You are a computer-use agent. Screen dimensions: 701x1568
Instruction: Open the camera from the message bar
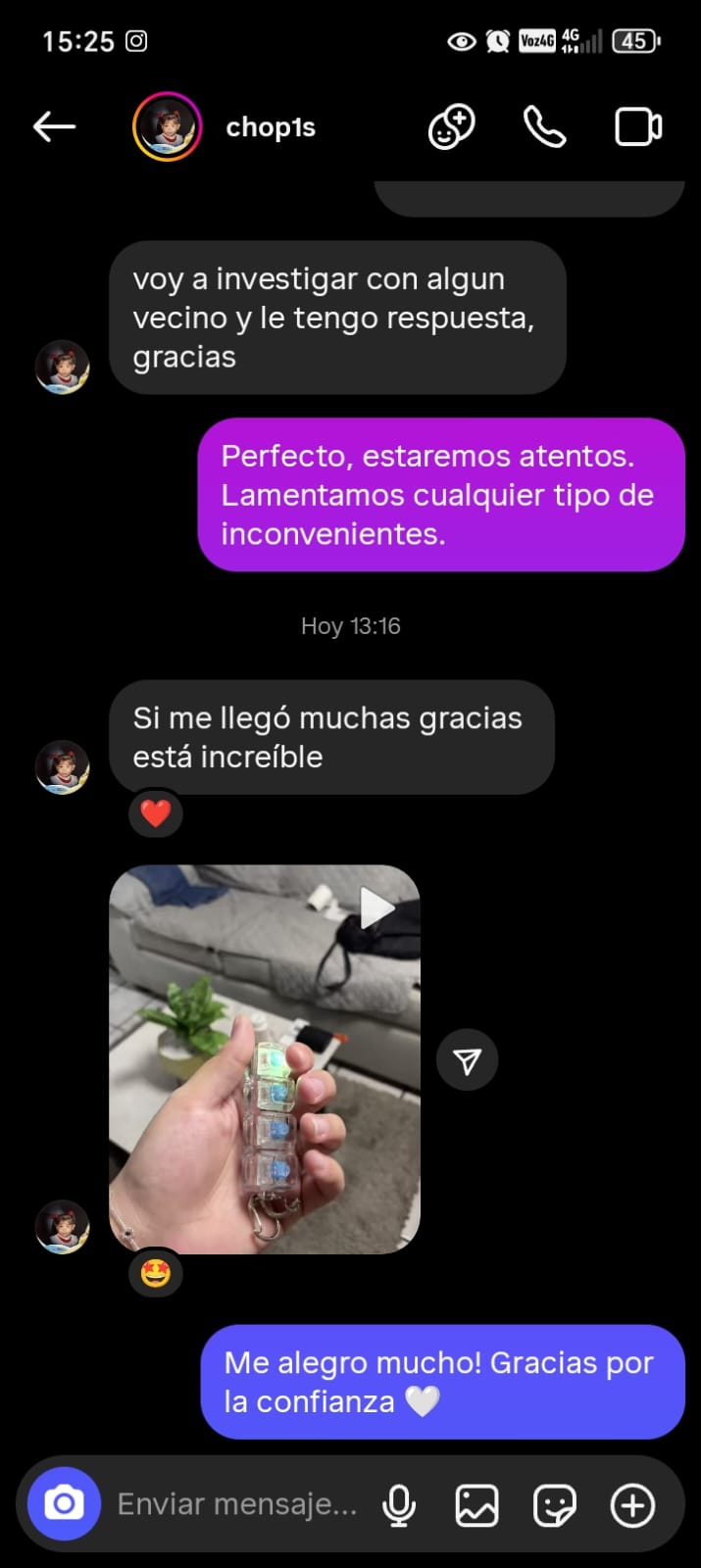pyautogui.click(x=64, y=1504)
